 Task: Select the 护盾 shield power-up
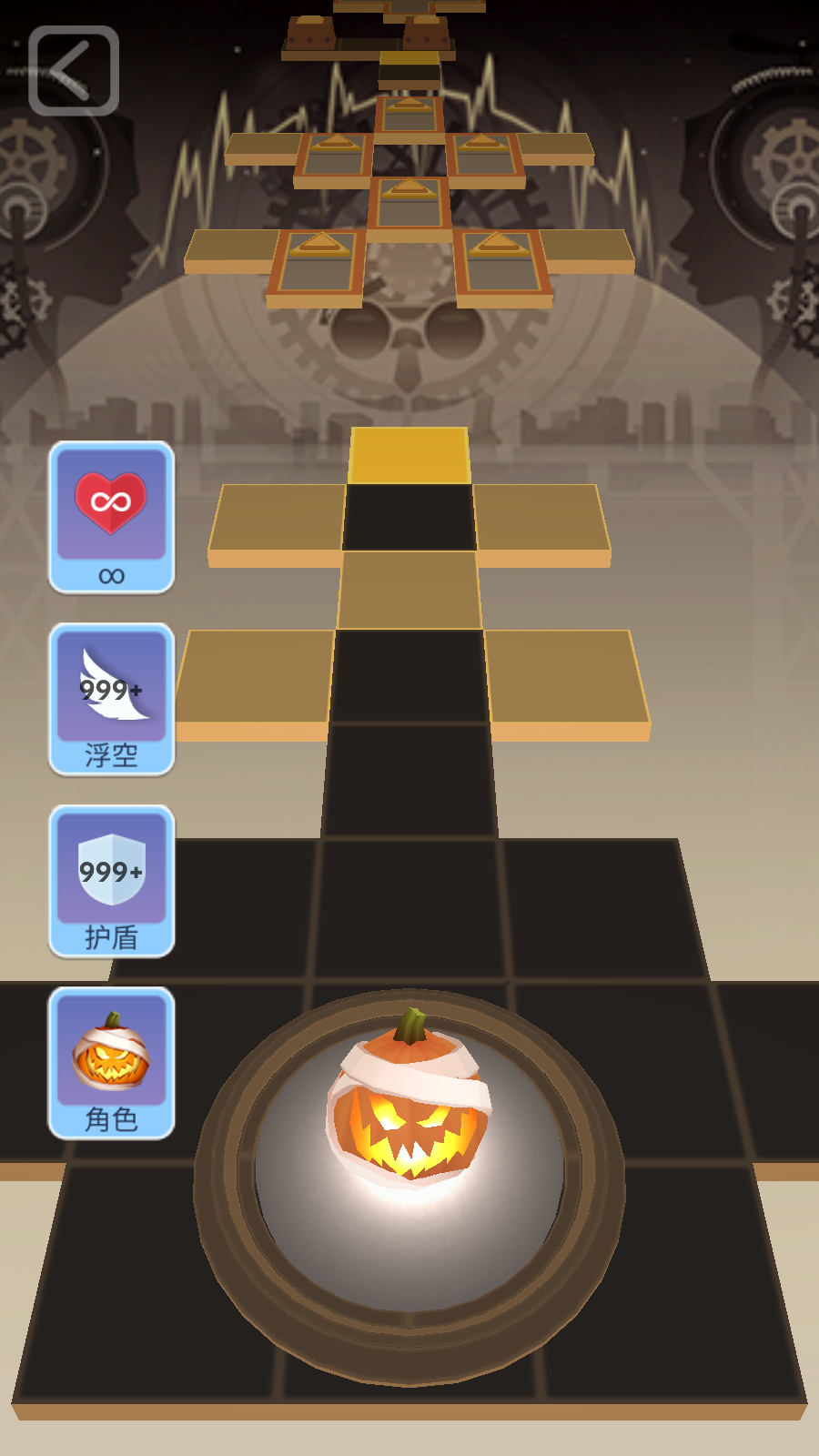111,881
